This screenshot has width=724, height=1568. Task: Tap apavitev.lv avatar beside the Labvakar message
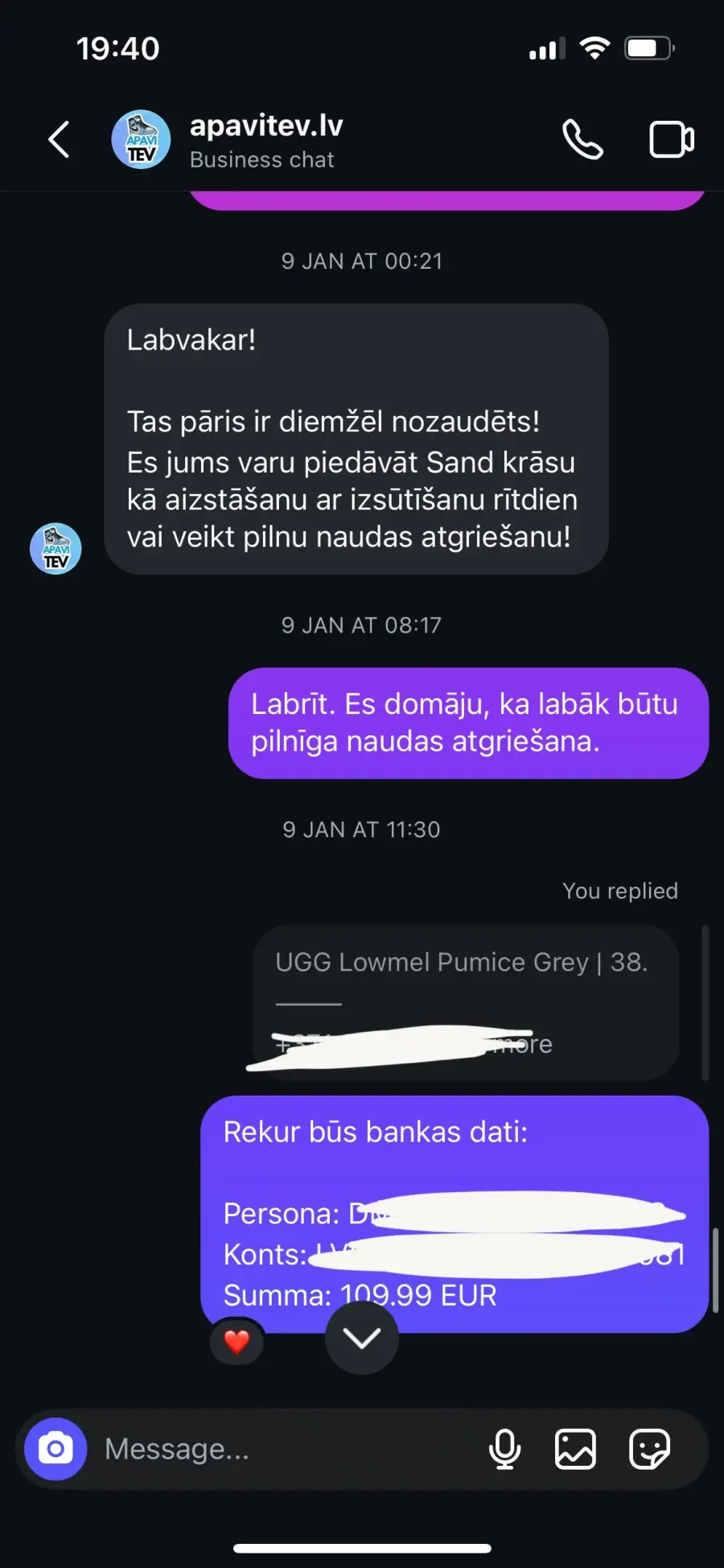[56, 548]
